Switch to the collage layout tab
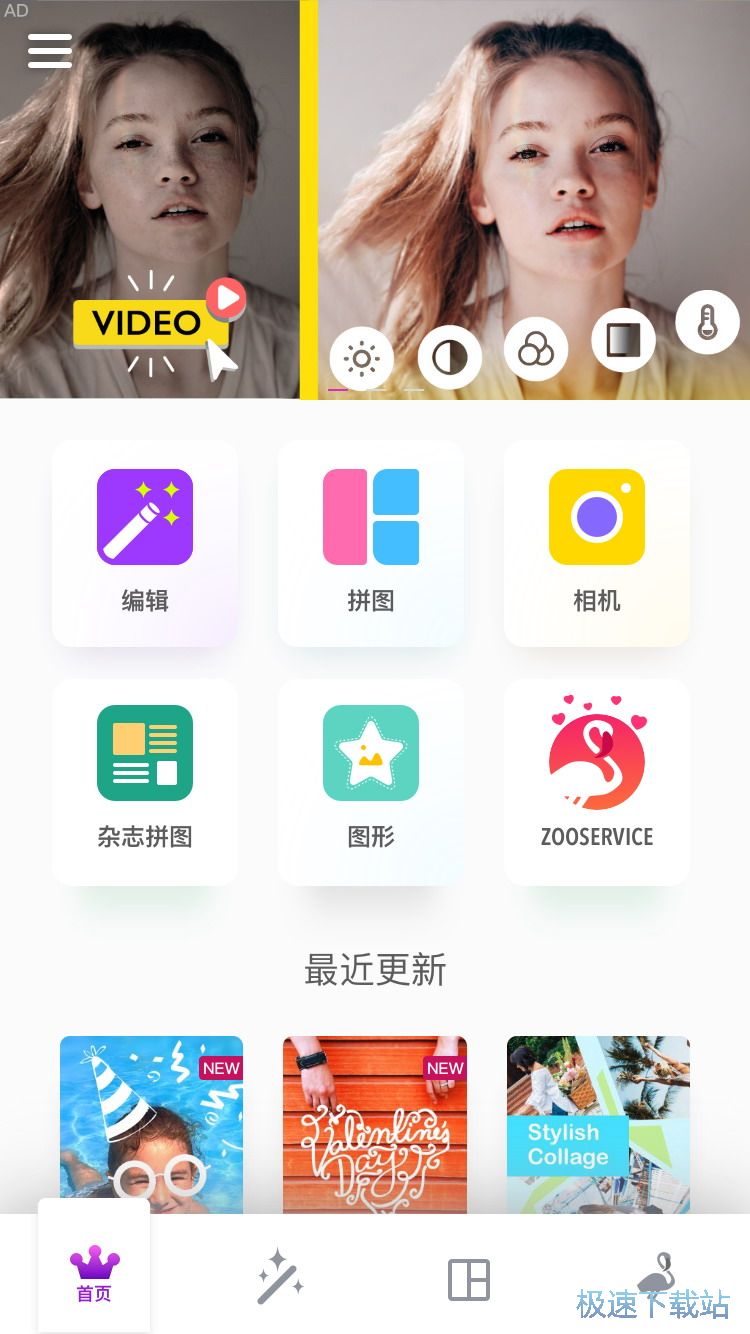Viewport: 750px width, 1334px height. click(468, 1279)
